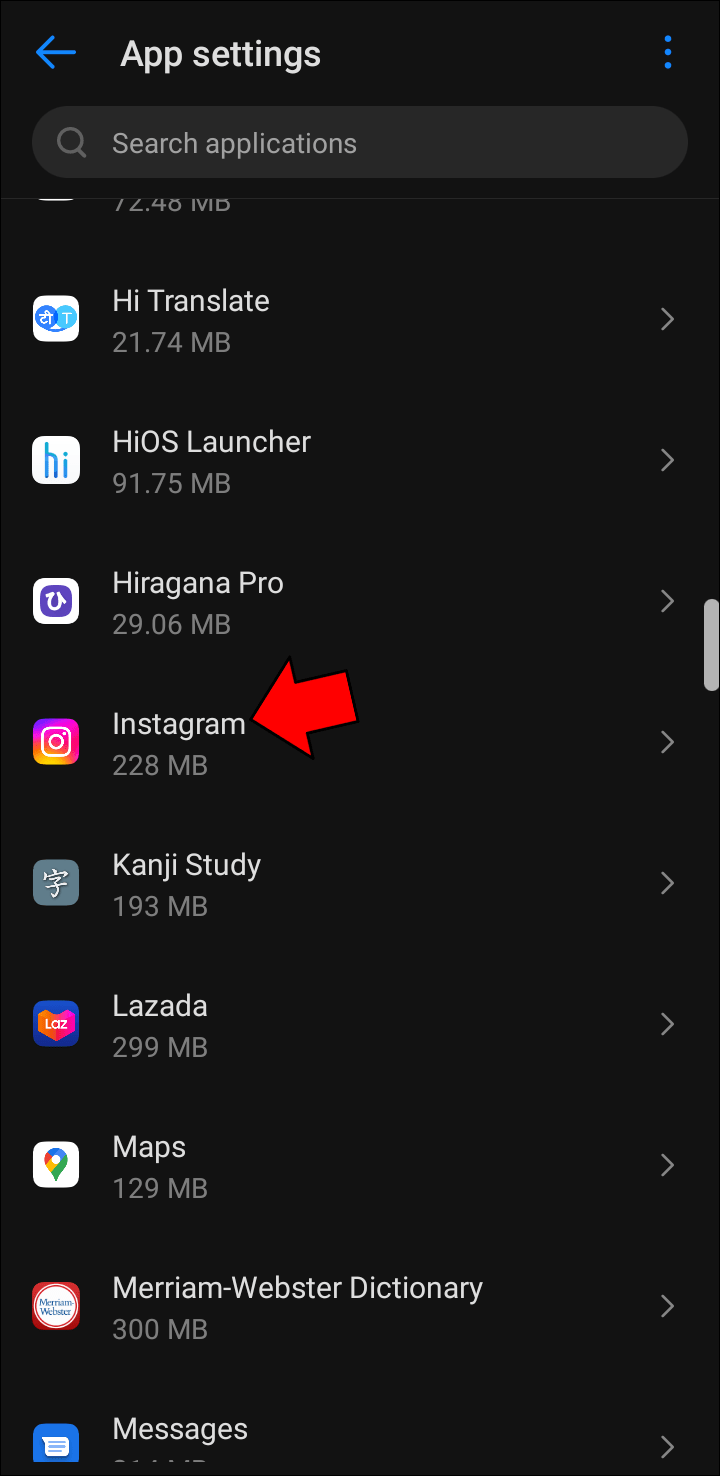Select the Messages app icon

pyautogui.click(x=56, y=1443)
